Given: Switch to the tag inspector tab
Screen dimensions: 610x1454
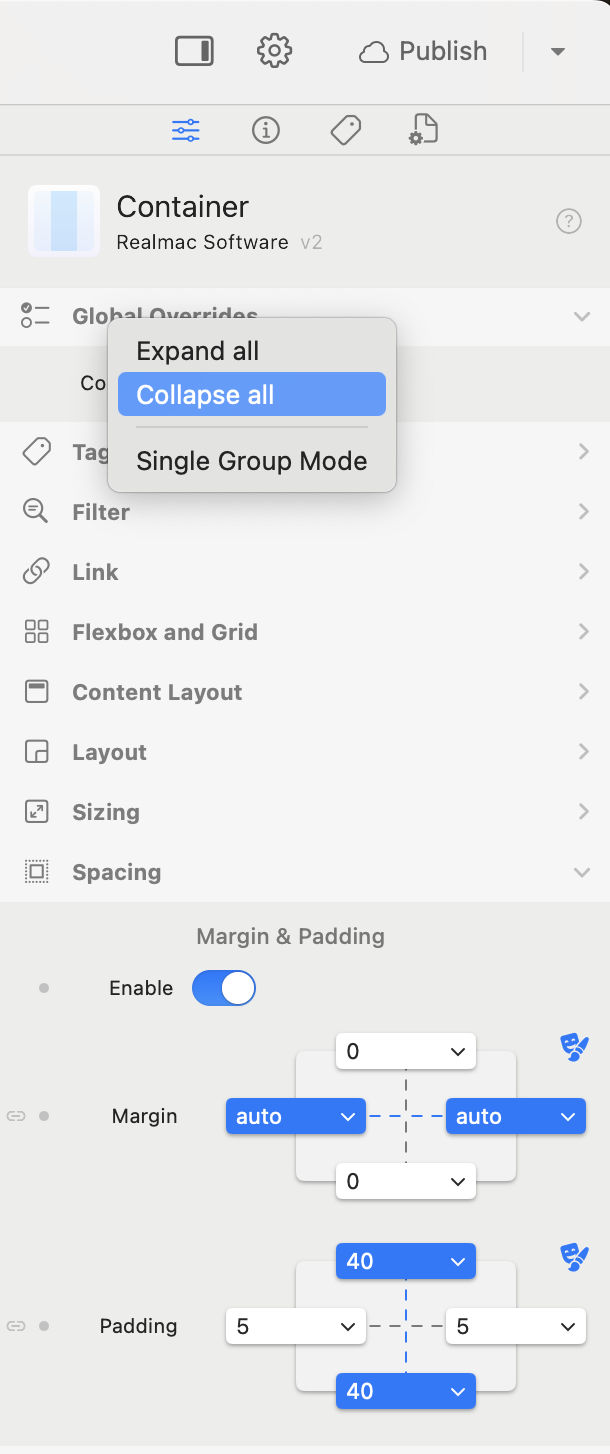Looking at the screenshot, I should (x=345, y=130).
